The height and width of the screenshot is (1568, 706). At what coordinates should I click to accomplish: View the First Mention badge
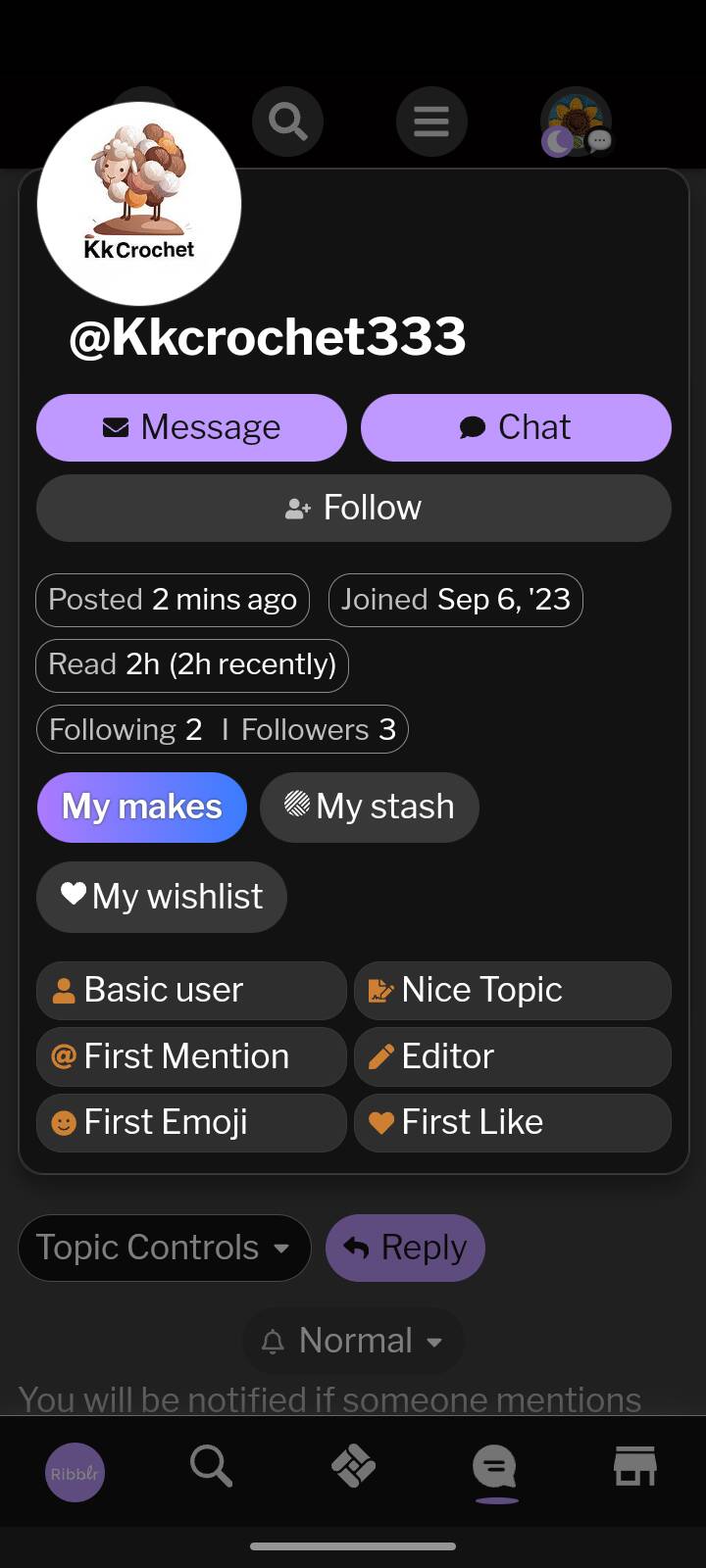tap(191, 1056)
